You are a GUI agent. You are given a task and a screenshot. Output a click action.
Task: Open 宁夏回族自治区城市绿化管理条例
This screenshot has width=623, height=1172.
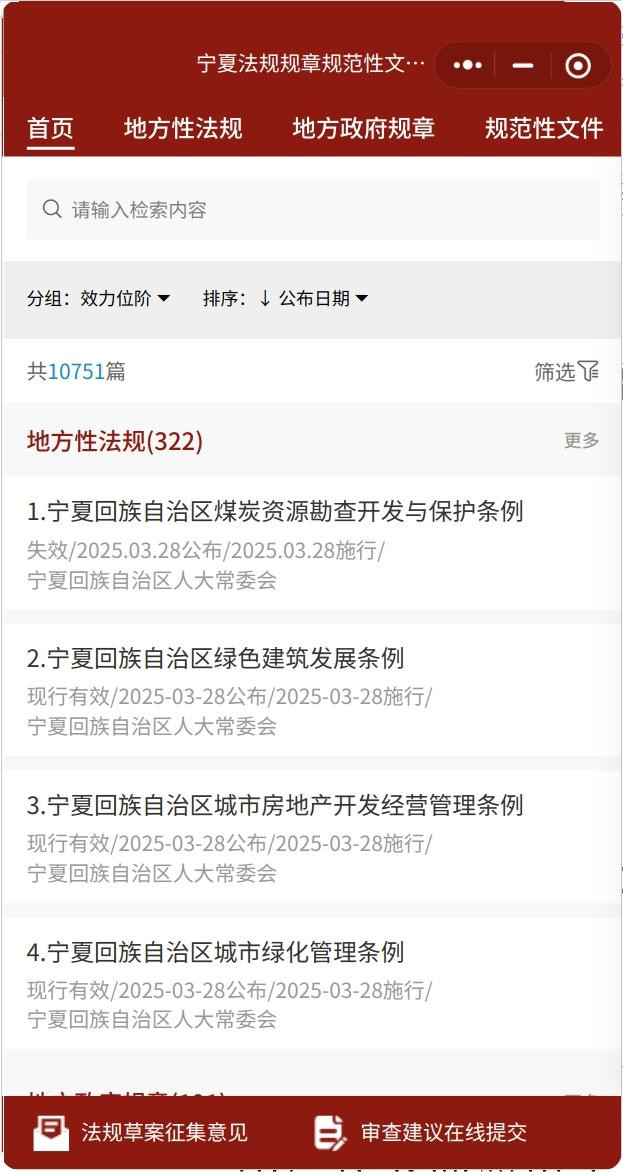(x=312, y=984)
